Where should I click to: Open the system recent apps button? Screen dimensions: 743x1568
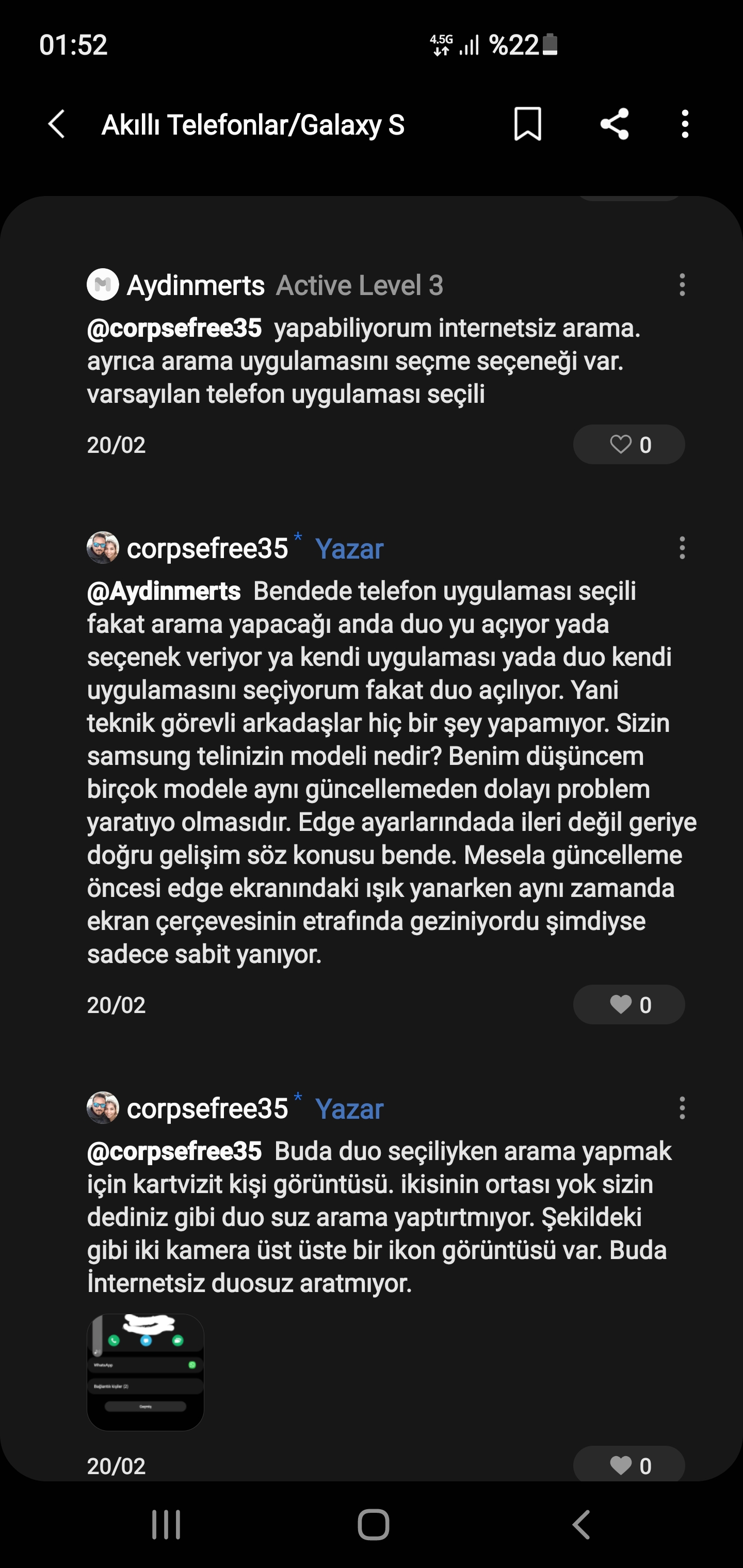[166, 1525]
